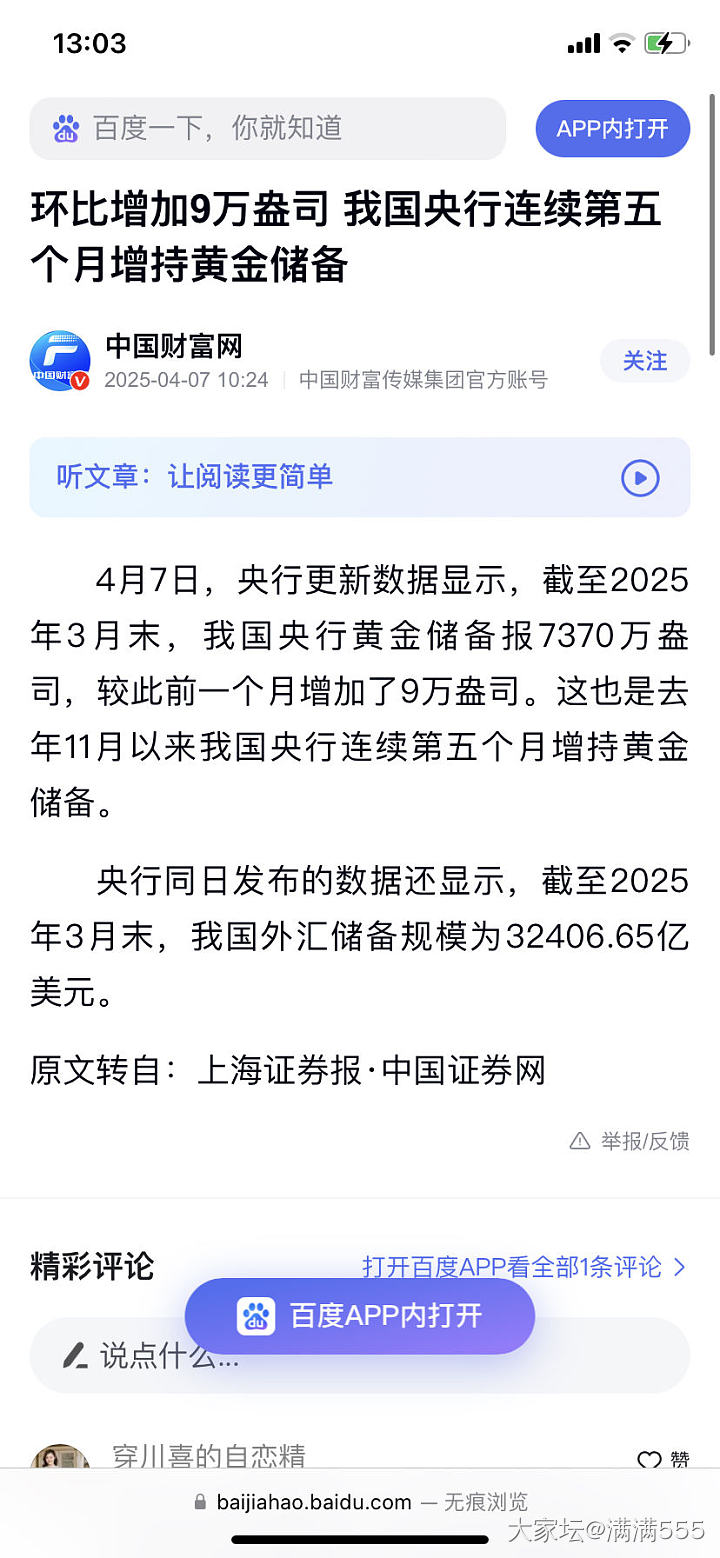
Task: Tap the floating 百度APP内打开 button
Action: [x=360, y=1315]
